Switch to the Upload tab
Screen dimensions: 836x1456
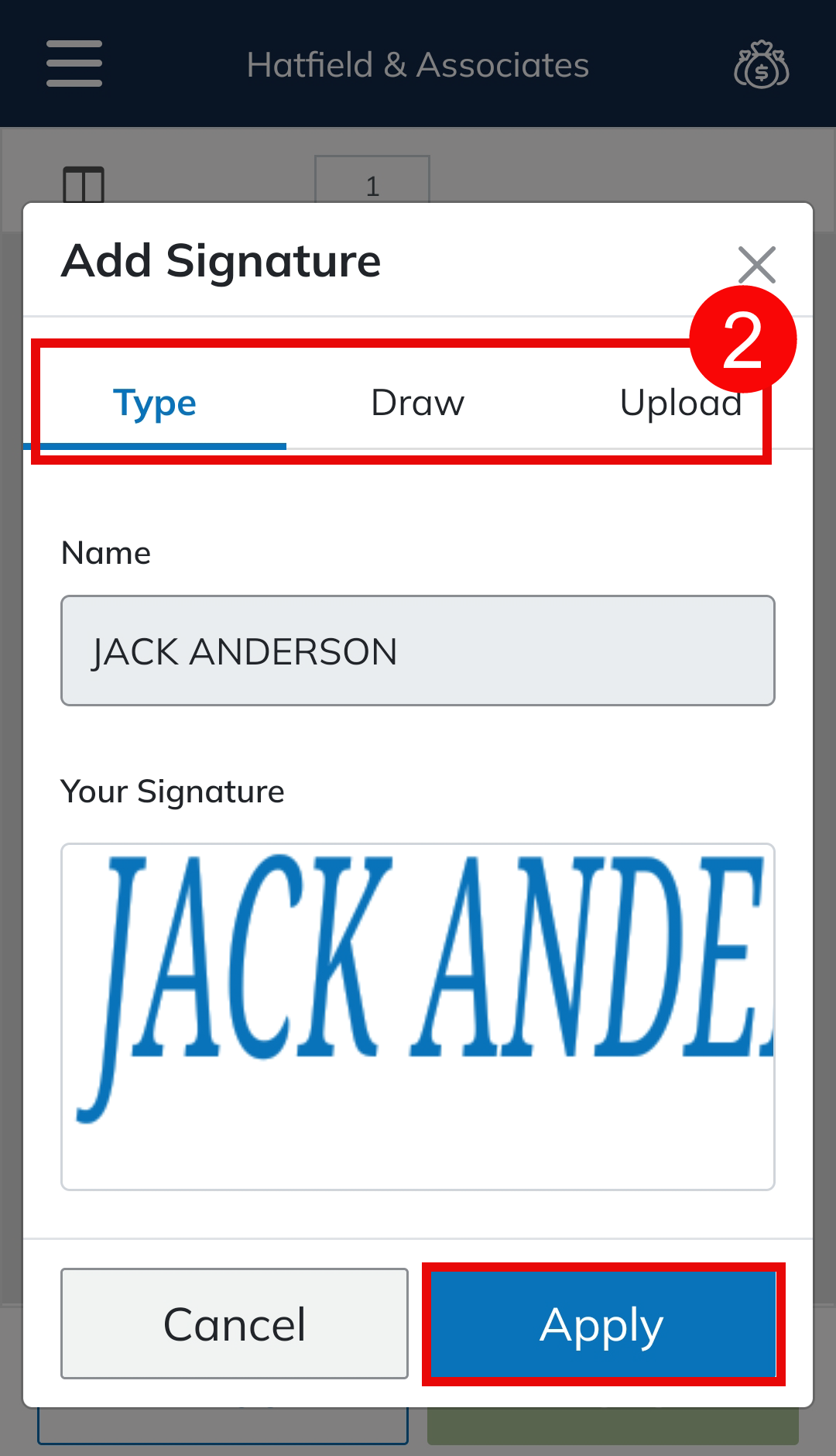coord(680,403)
